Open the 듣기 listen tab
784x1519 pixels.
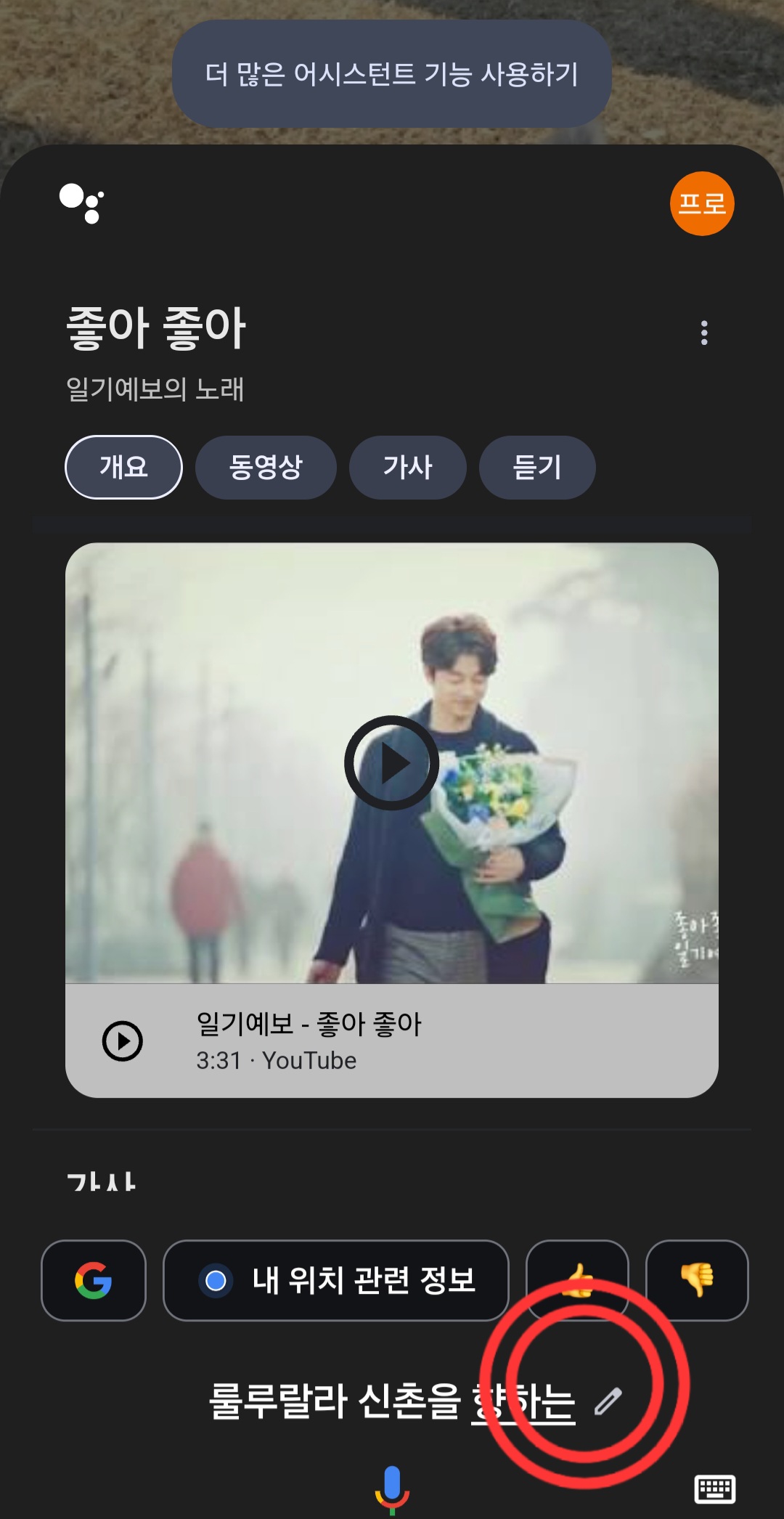(x=536, y=468)
